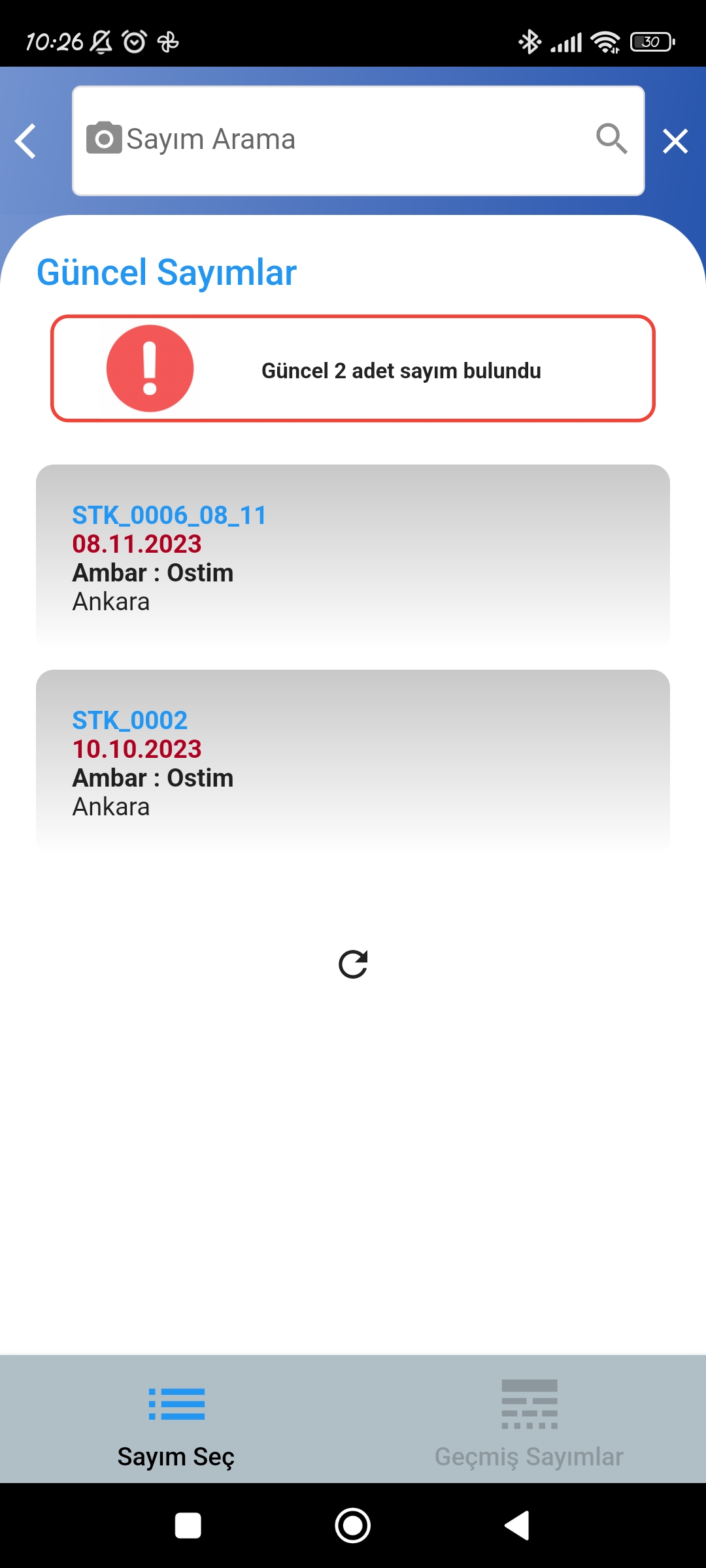706x1568 pixels.
Task: Tap the magnifier search icon
Action: 611,139
